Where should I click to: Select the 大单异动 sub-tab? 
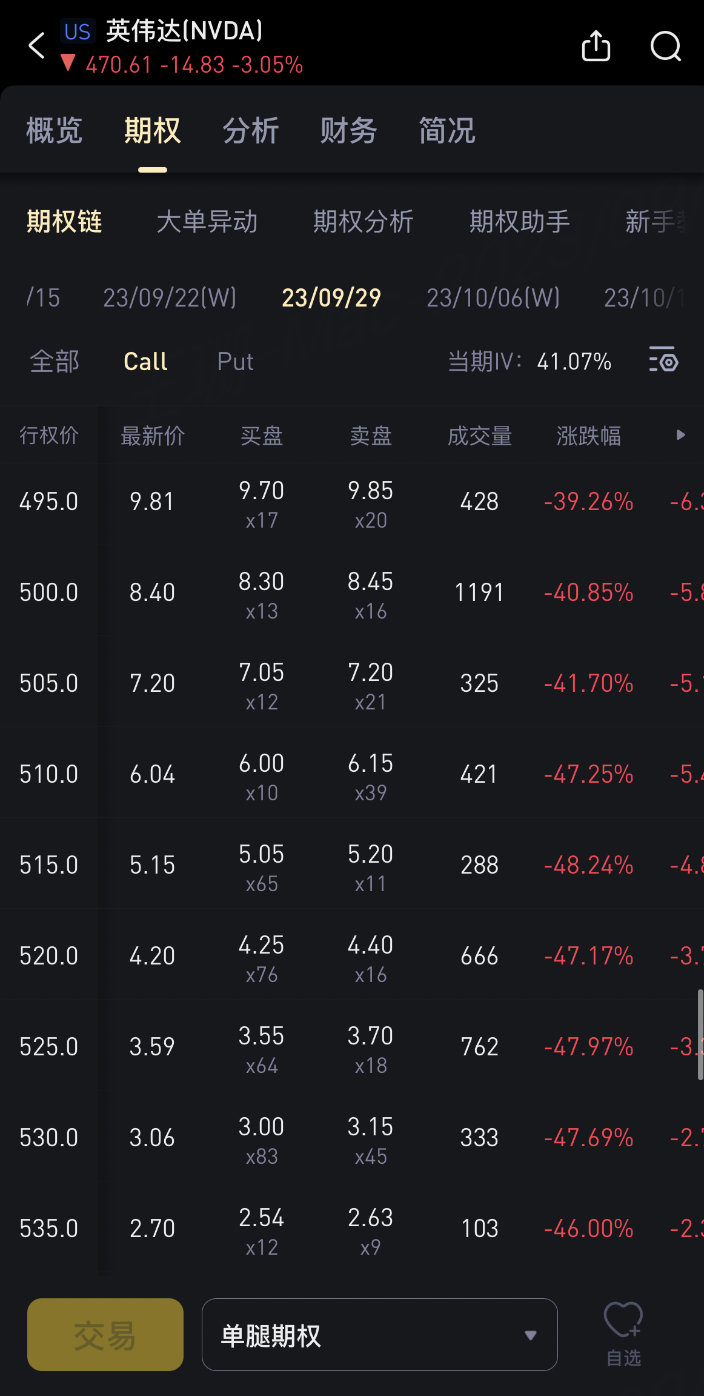207,221
